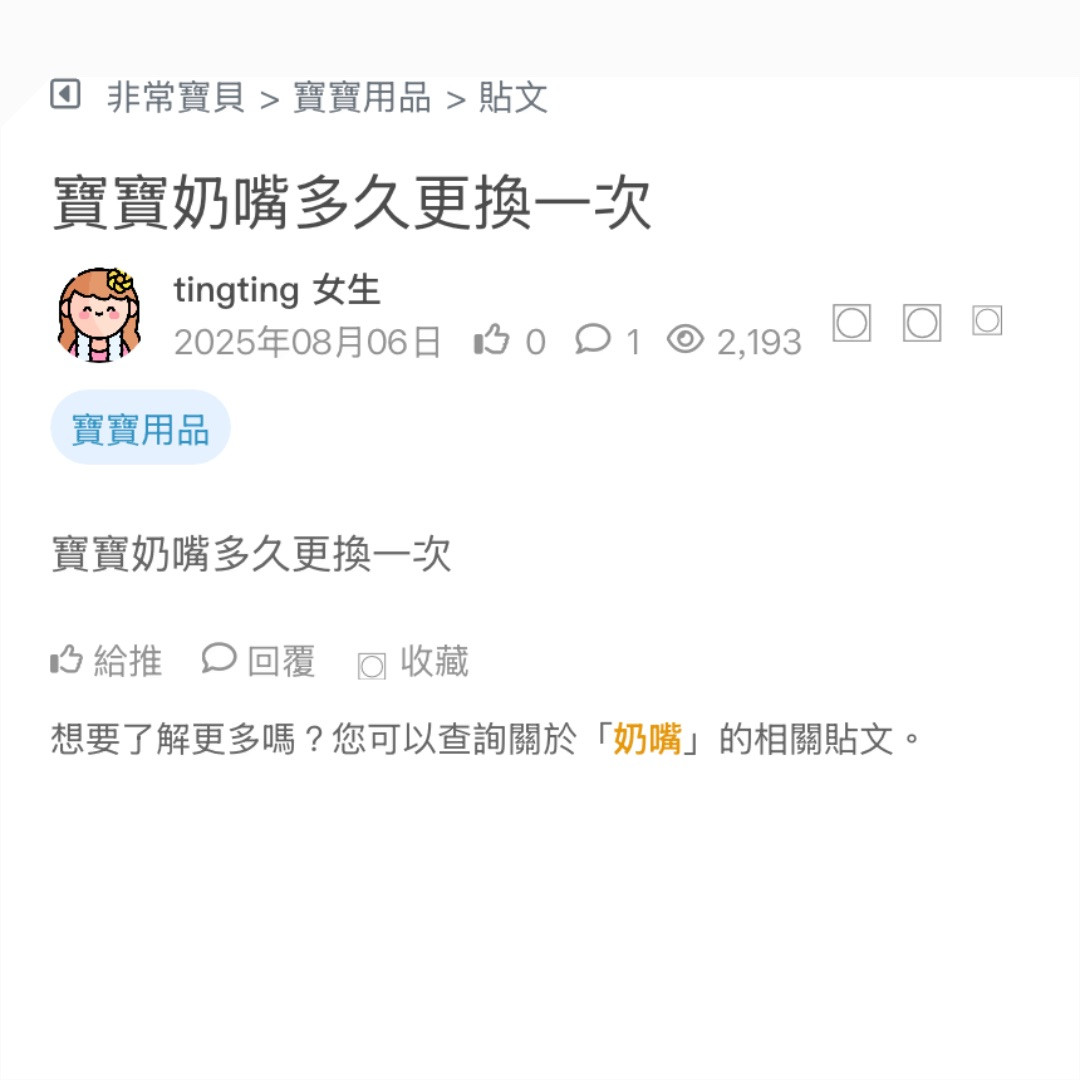Tap the last small icon in header row
Screen dimensions: 1080x1080
point(987,321)
